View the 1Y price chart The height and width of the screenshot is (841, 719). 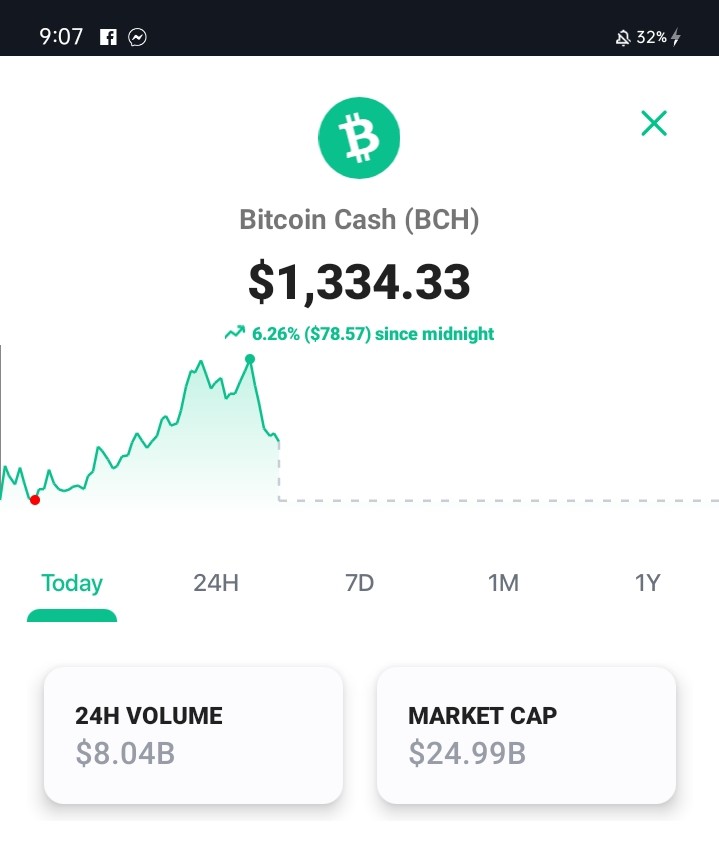pyautogui.click(x=647, y=582)
